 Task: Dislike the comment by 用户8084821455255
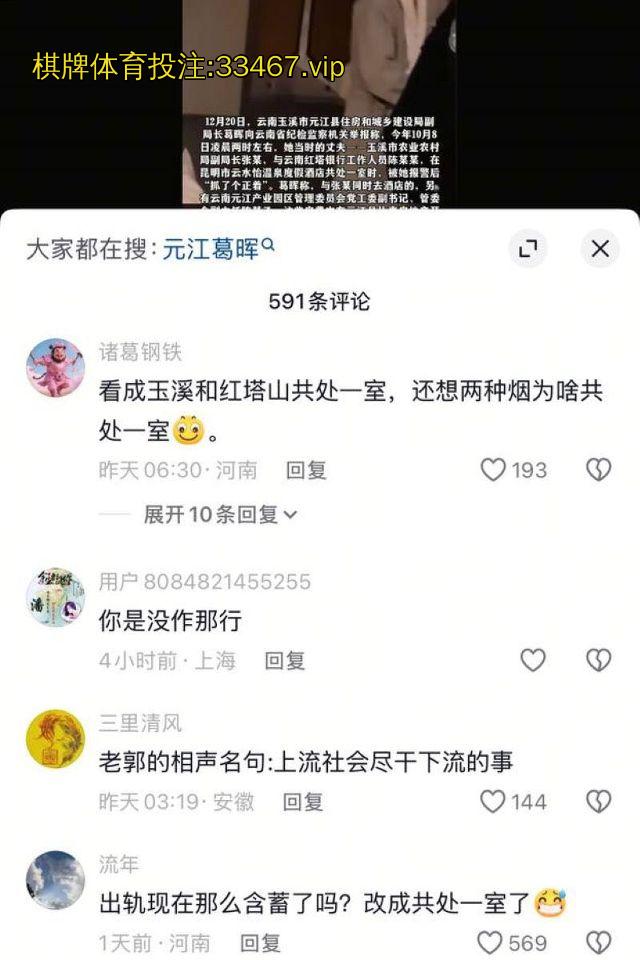[598, 660]
